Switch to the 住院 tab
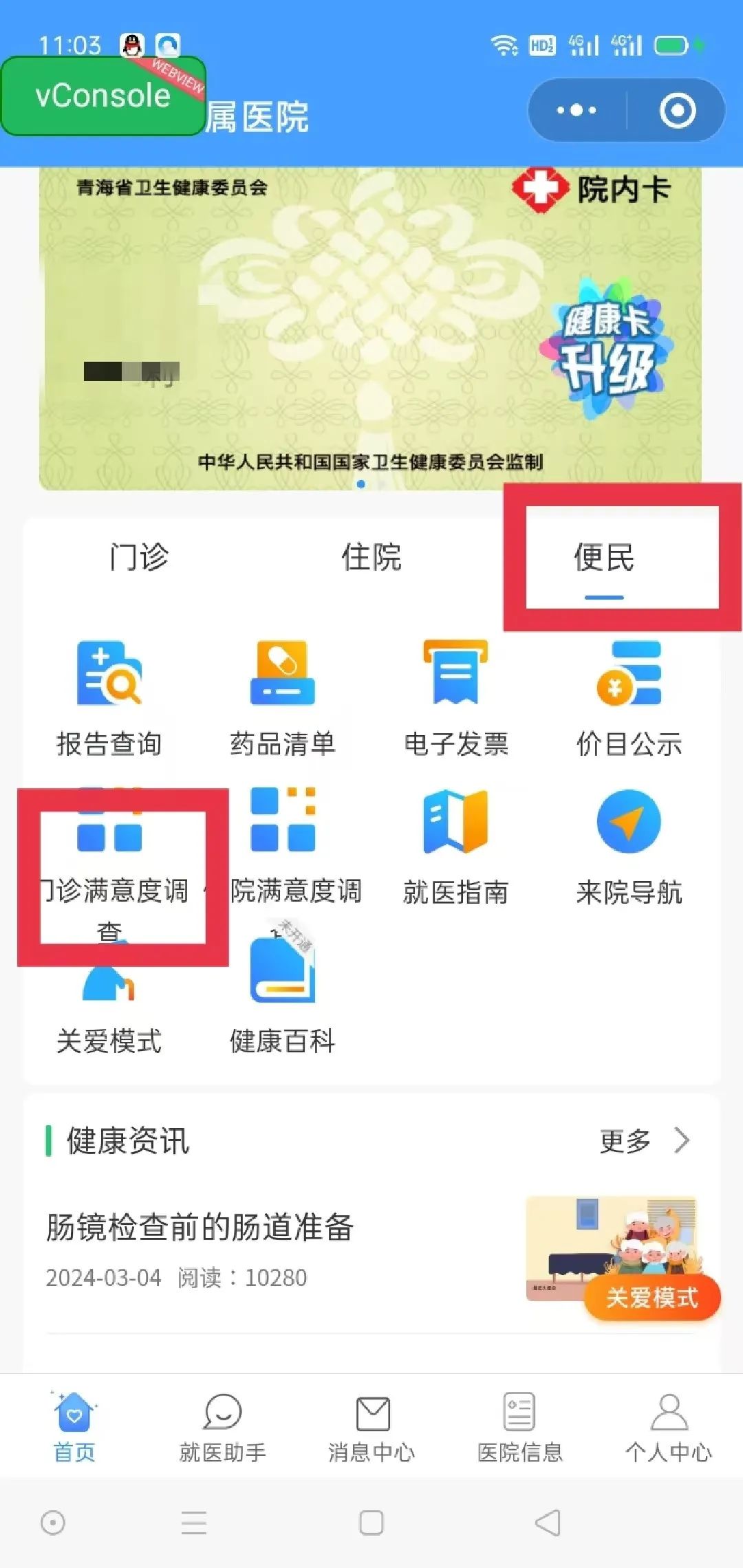 (371, 557)
